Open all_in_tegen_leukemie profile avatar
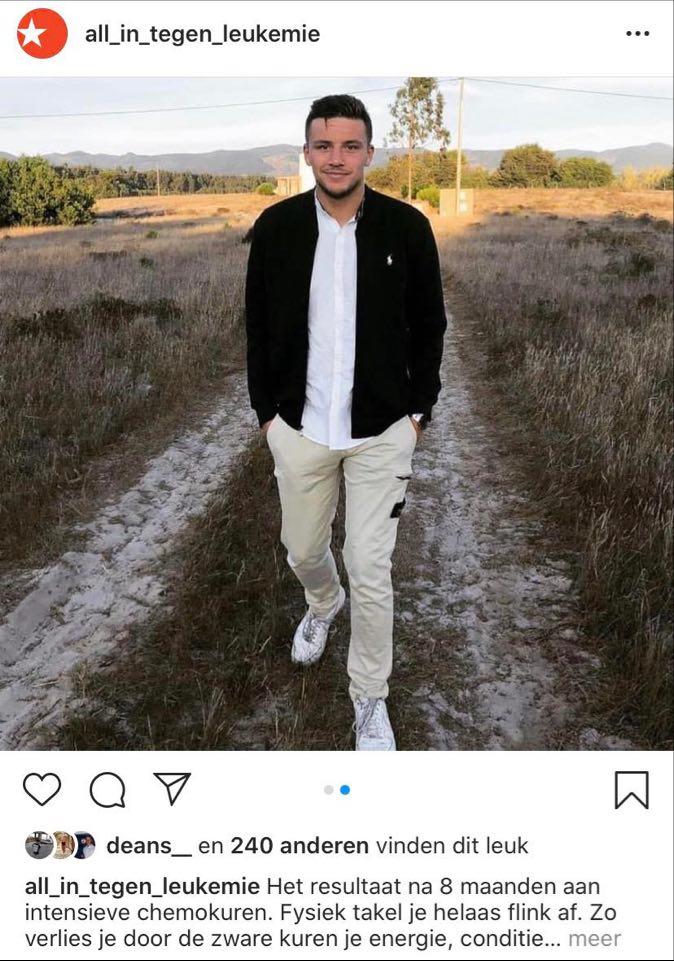 tap(42, 34)
